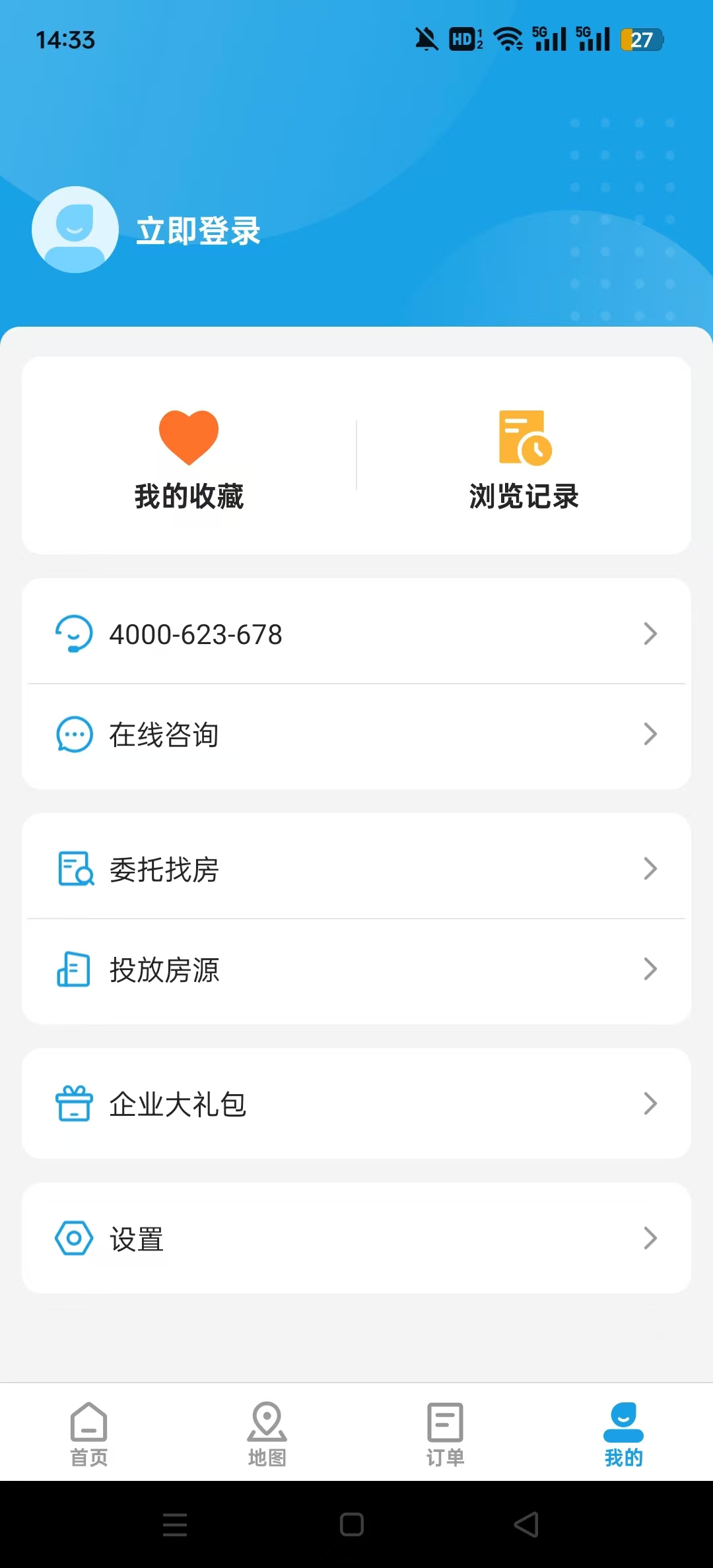Tap the system home button

[352, 1524]
